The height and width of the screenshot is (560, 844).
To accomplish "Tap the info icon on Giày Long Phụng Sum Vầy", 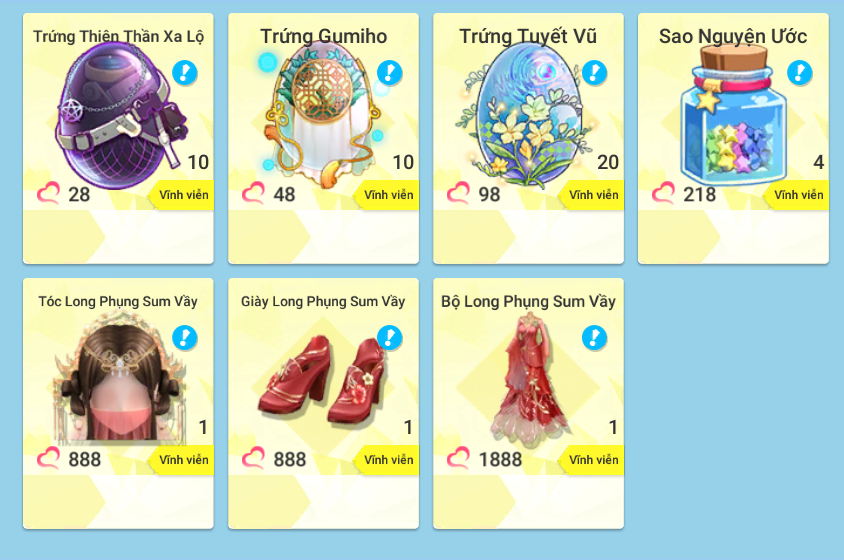I will [390, 337].
